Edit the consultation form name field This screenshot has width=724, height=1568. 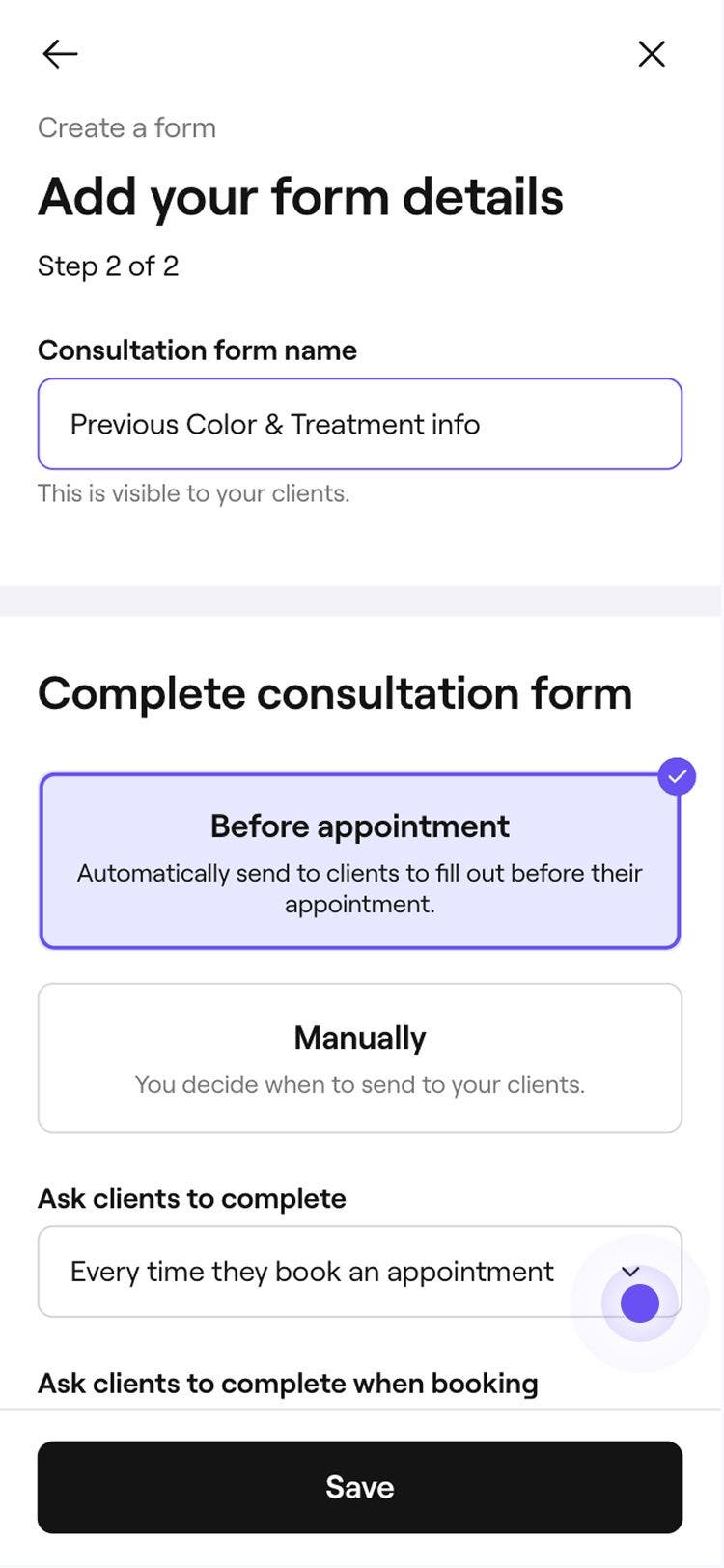click(359, 424)
